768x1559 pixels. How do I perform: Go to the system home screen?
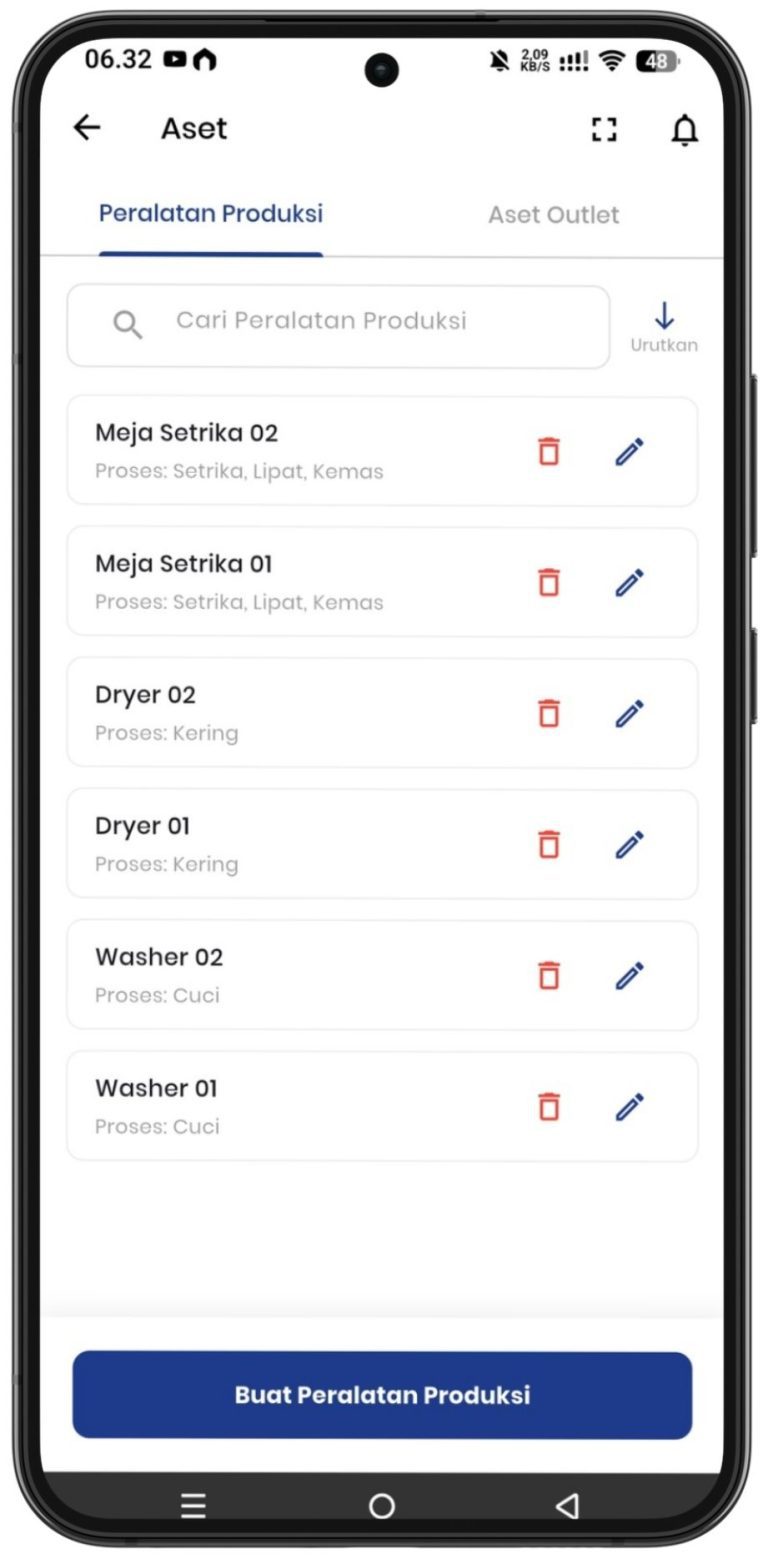[381, 1505]
